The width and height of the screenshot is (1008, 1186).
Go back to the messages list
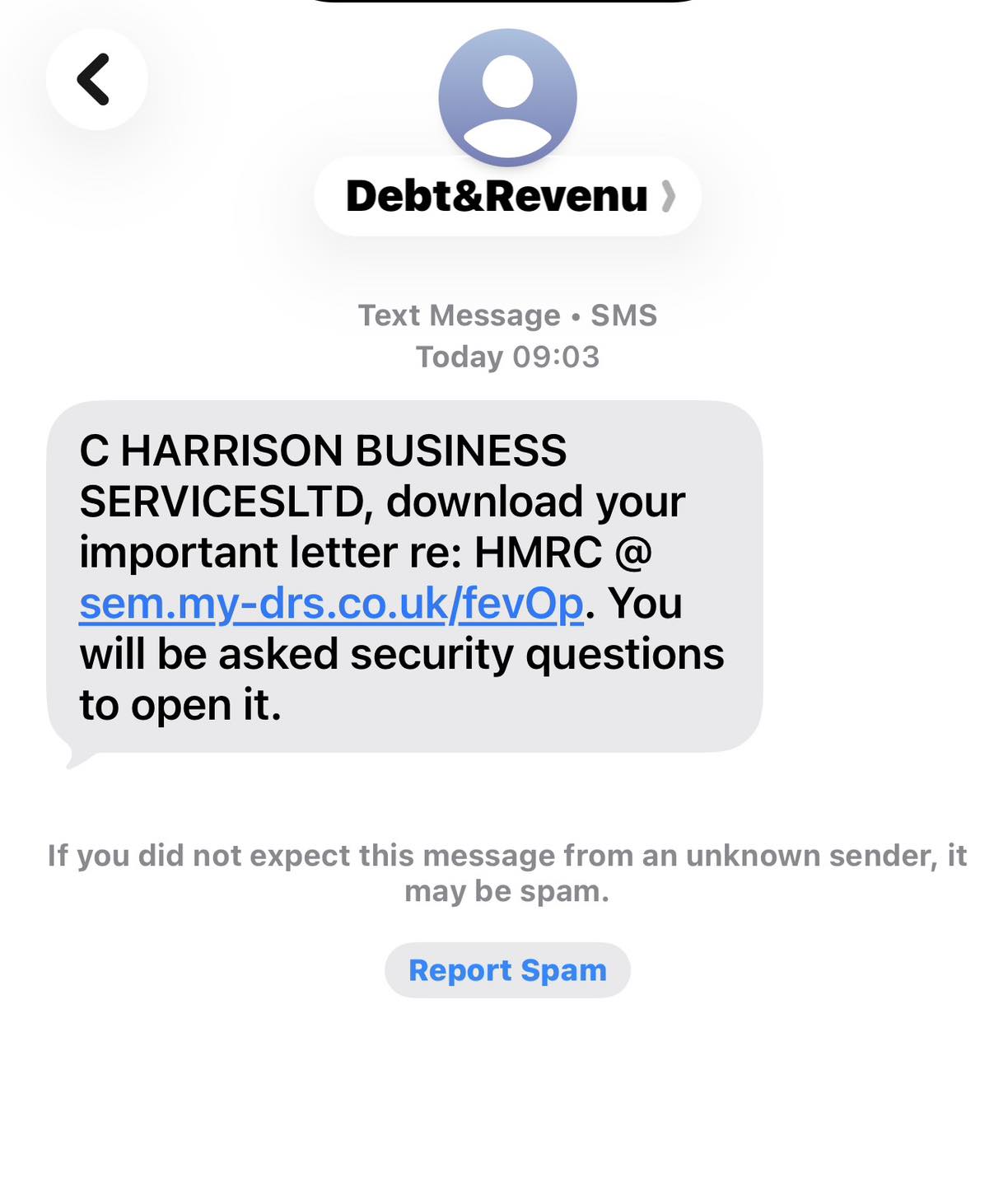tap(96, 80)
